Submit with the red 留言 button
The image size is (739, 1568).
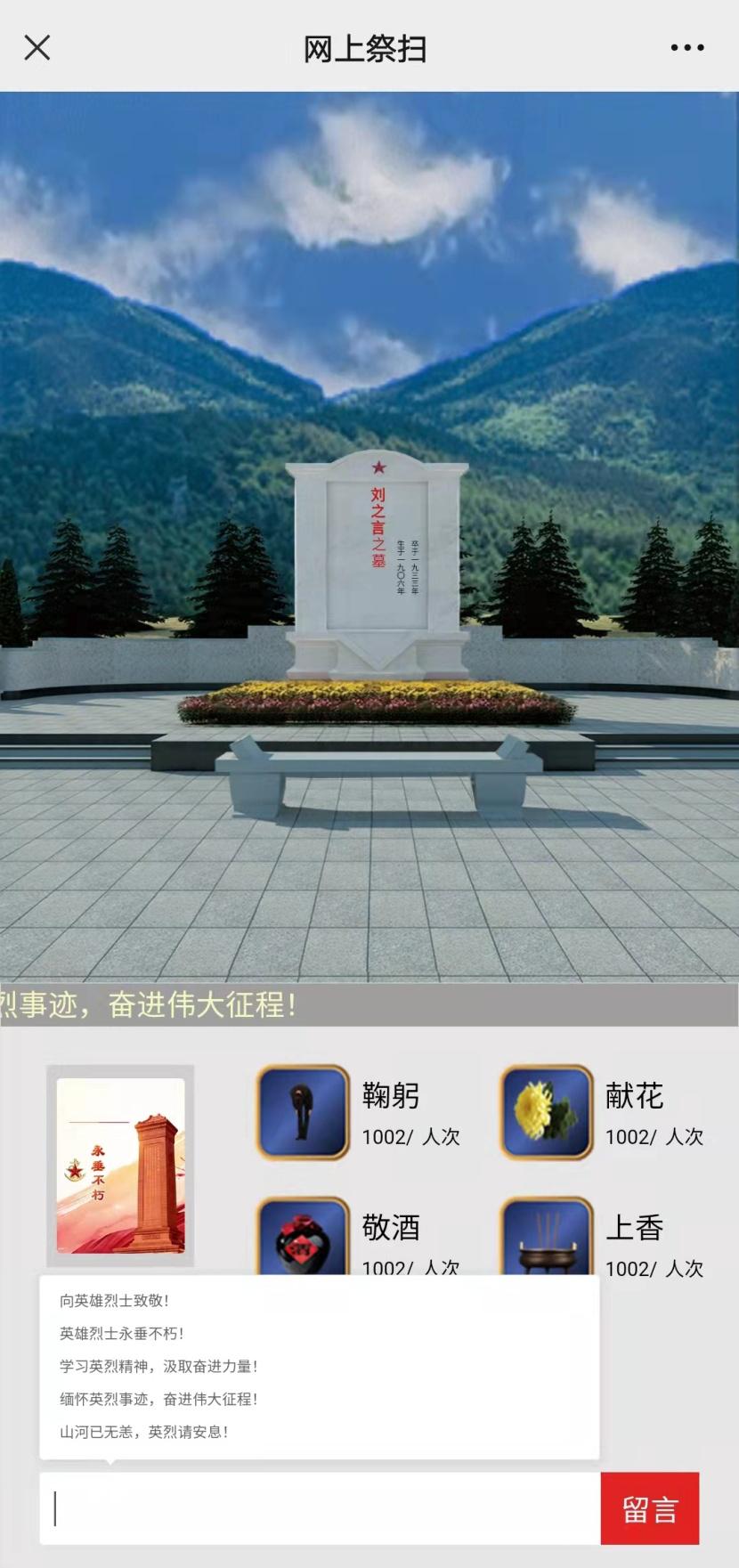pos(649,1508)
